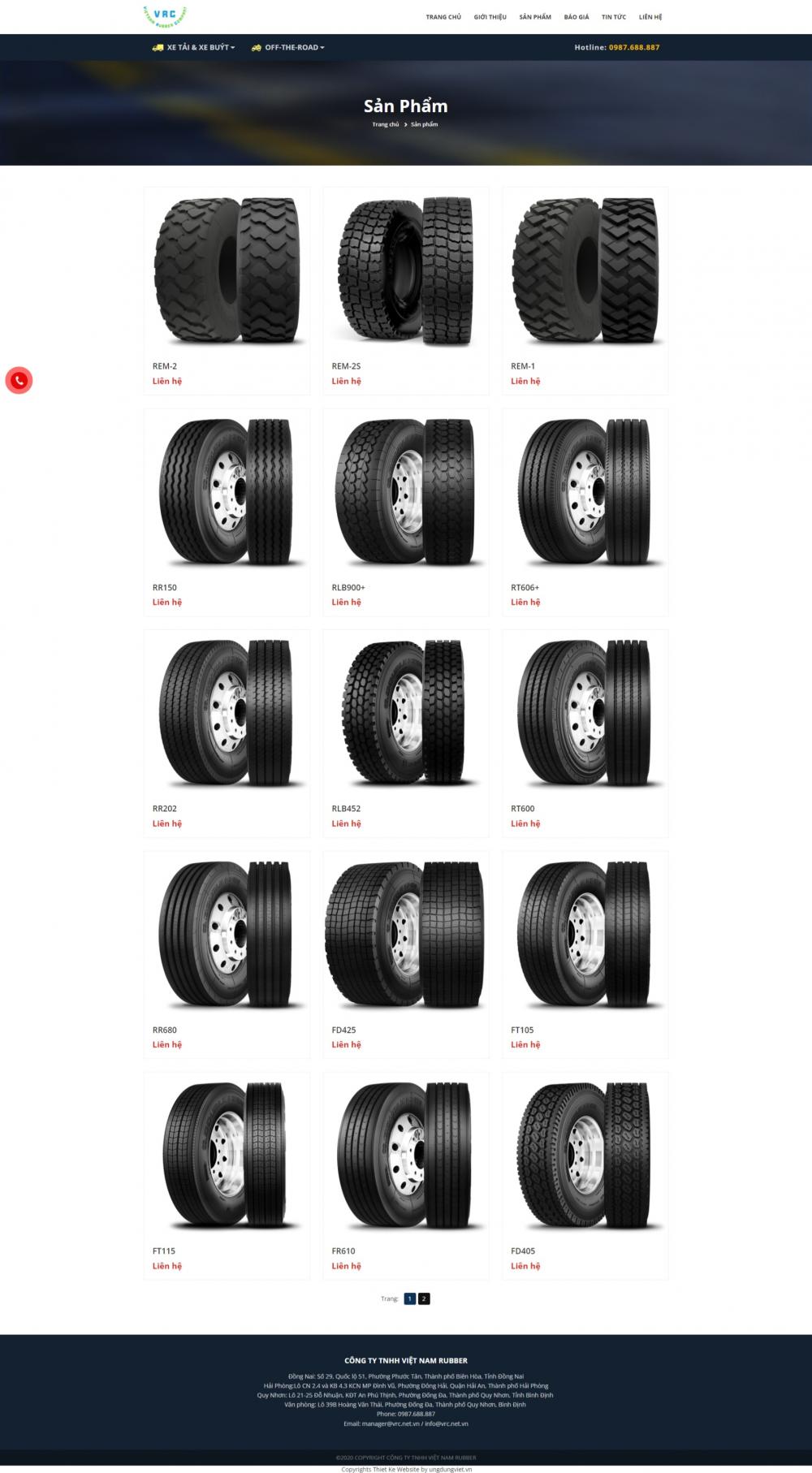
Task: Open Tin Tức section
Action: (614, 17)
